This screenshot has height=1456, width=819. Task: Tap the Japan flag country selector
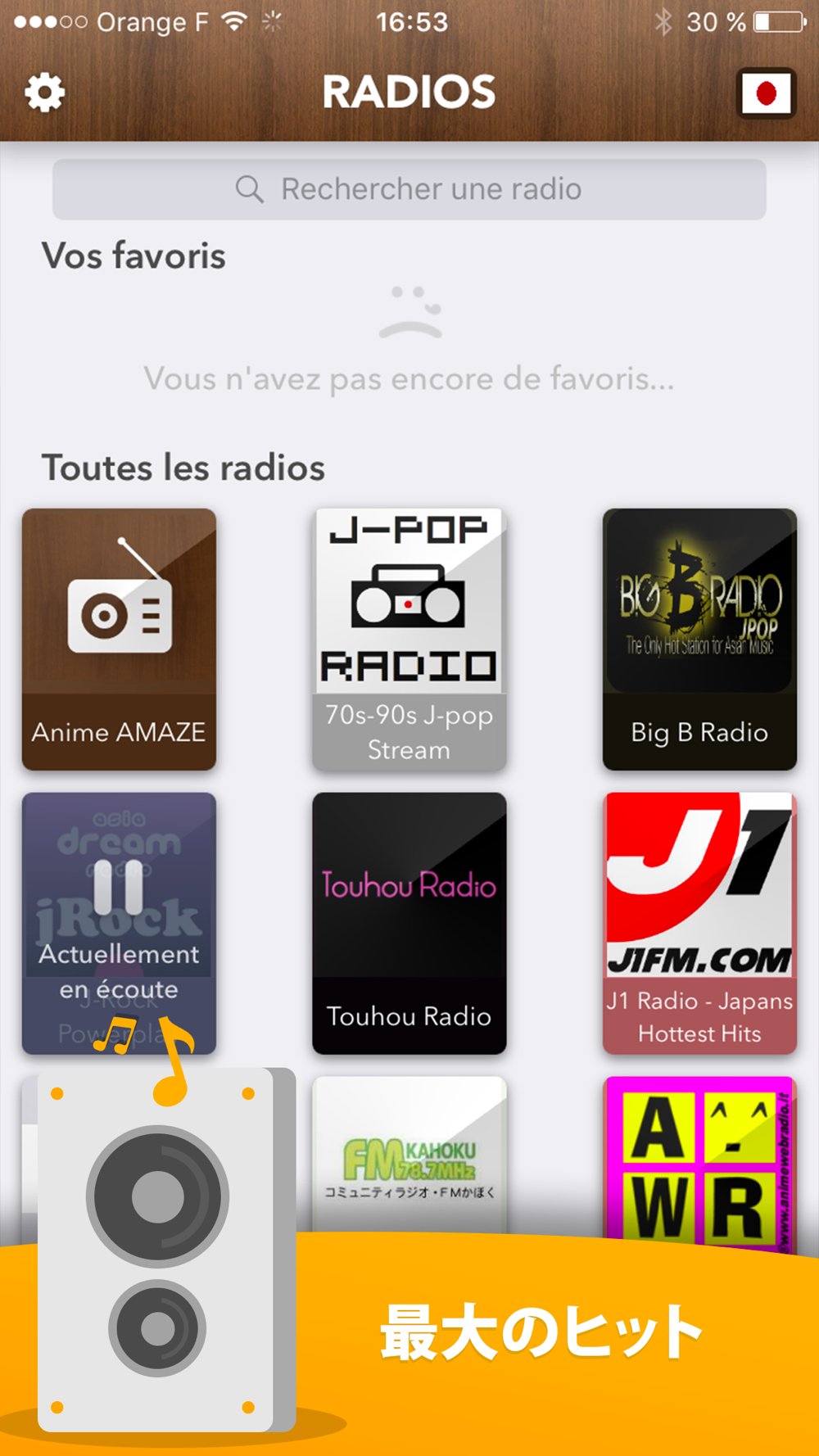click(x=766, y=93)
